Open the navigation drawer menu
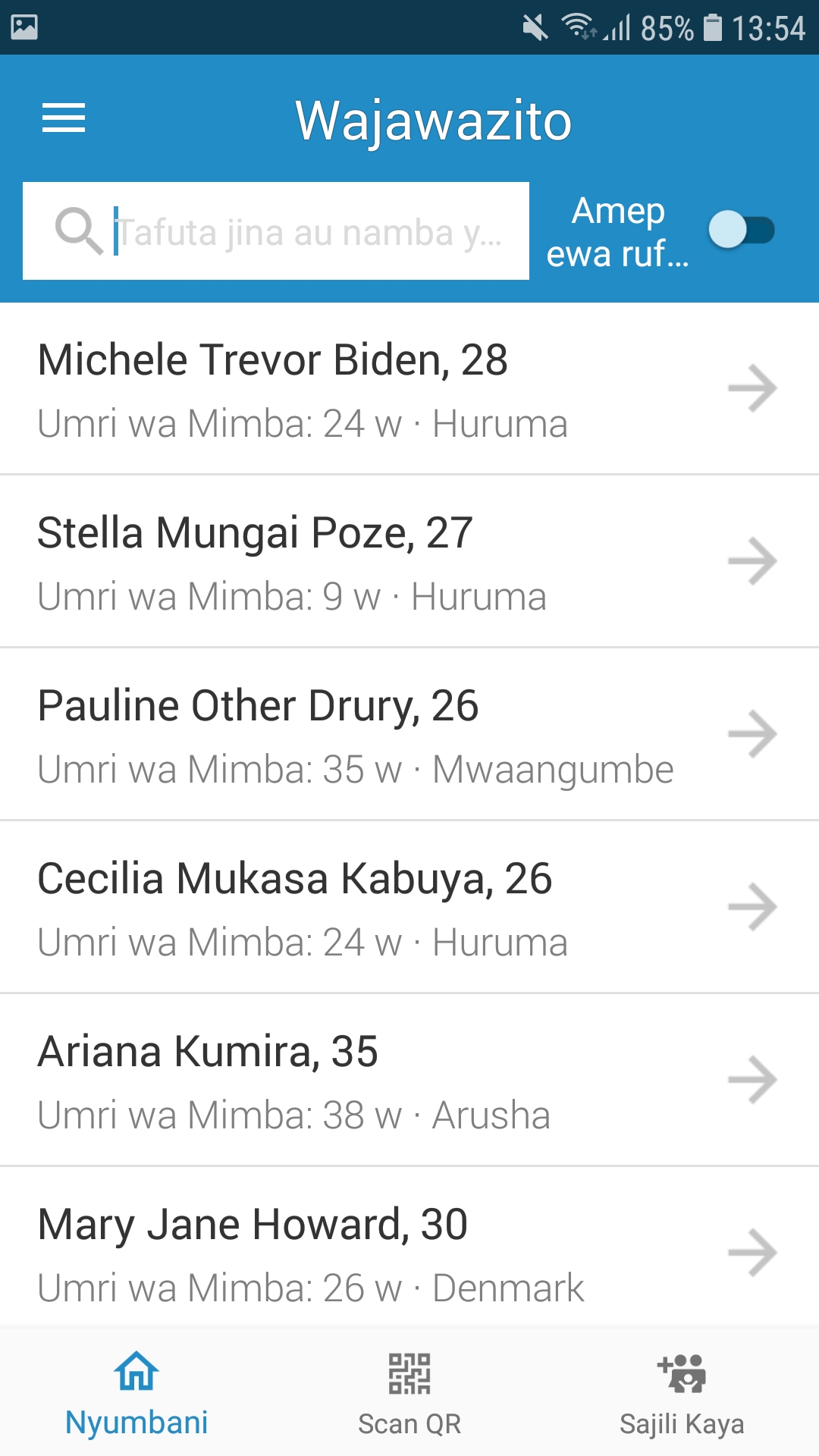 point(64,118)
